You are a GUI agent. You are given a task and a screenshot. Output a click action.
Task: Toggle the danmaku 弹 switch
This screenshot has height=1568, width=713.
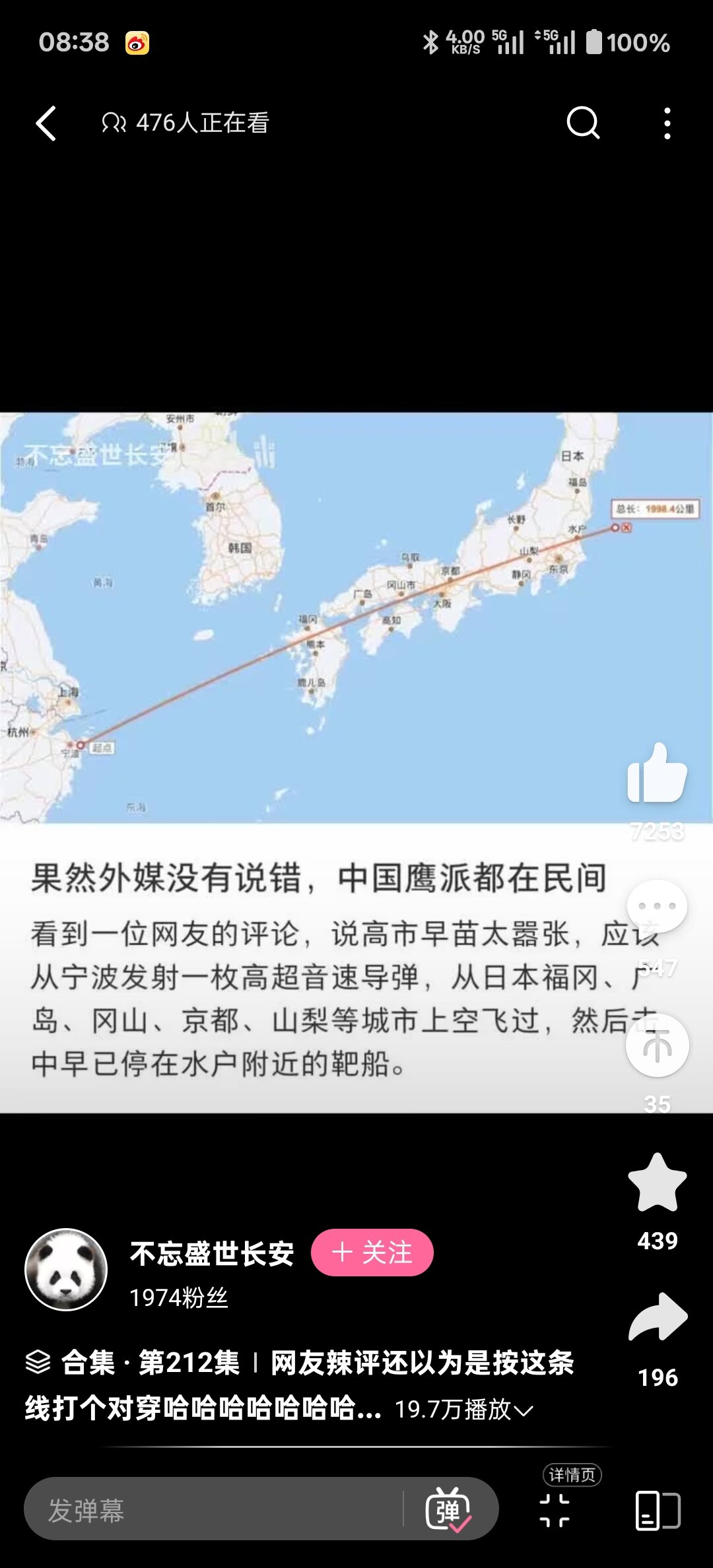click(x=448, y=1510)
